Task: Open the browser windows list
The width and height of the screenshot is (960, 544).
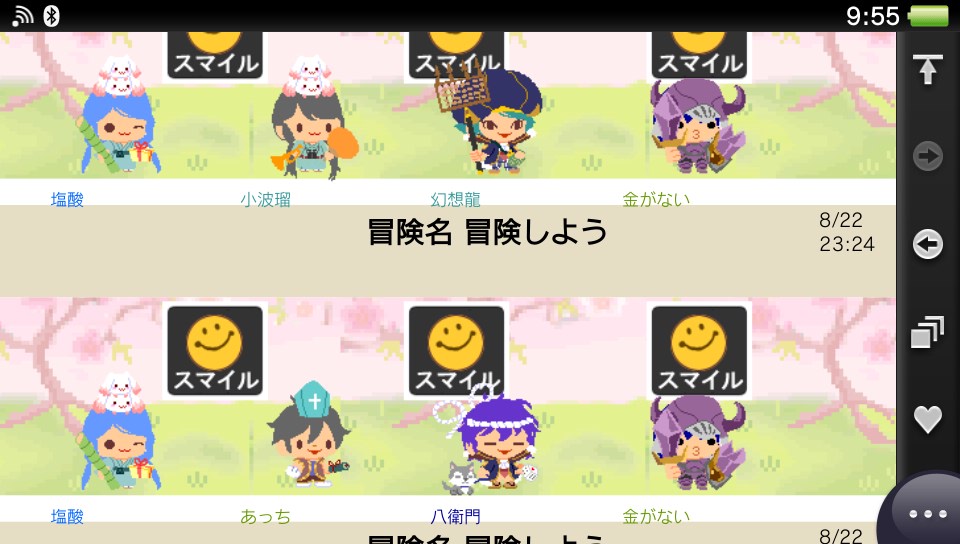Action: [928, 332]
